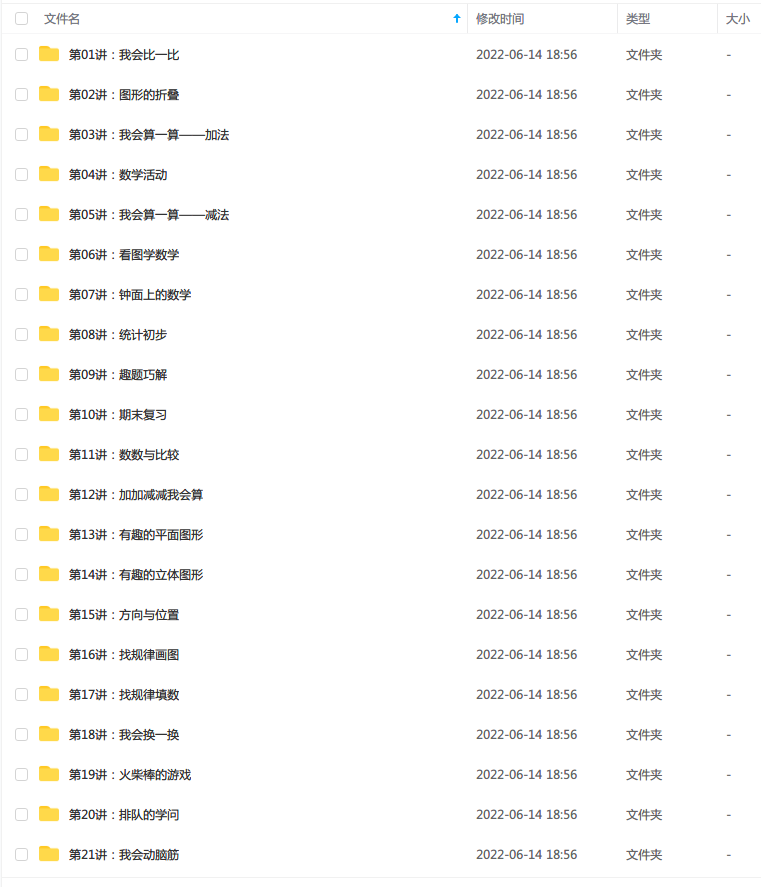Screen dimensions: 761x887
Task: Click the 大小 column header
Action: point(737,17)
